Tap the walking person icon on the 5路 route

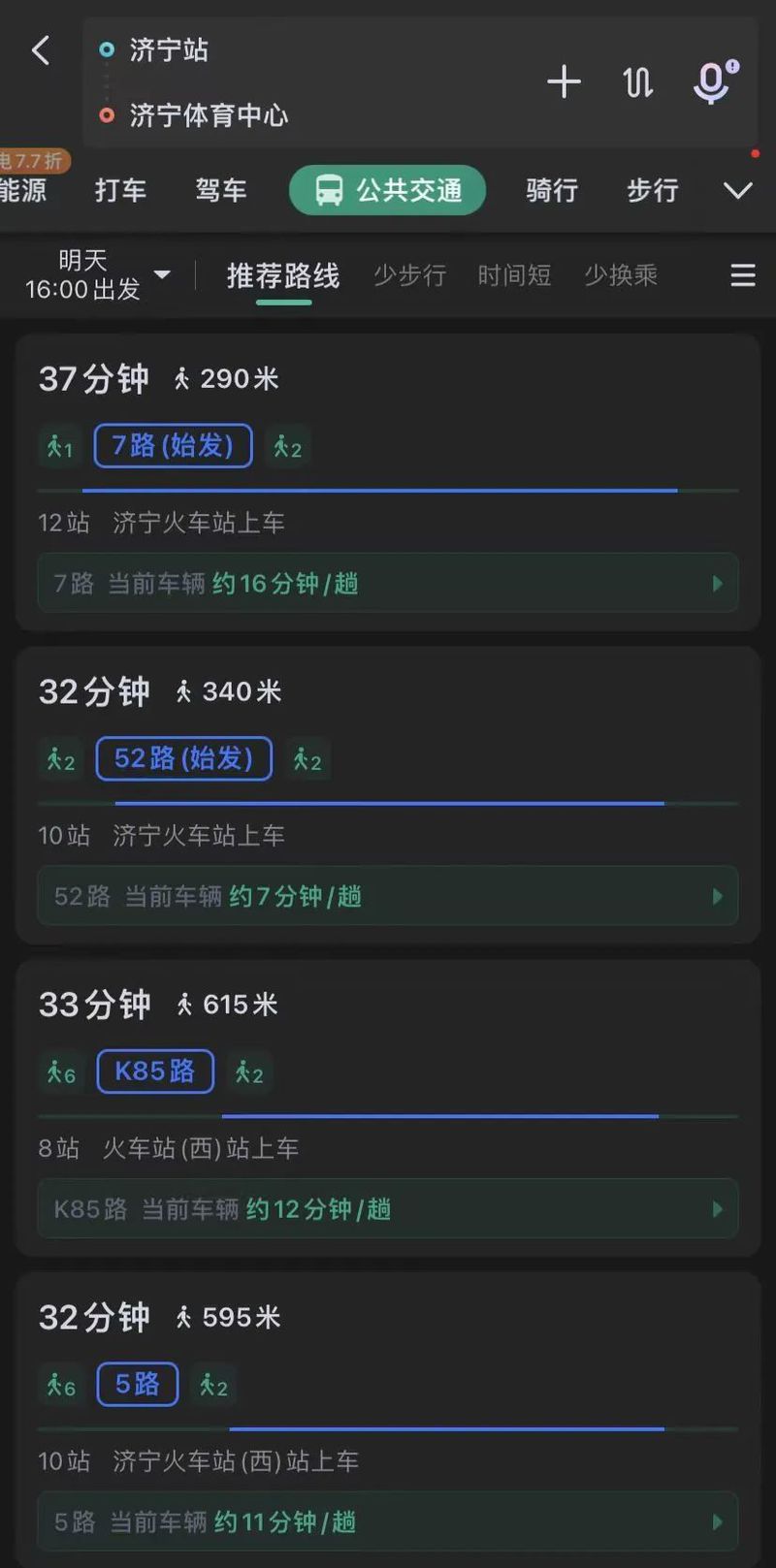[59, 1386]
